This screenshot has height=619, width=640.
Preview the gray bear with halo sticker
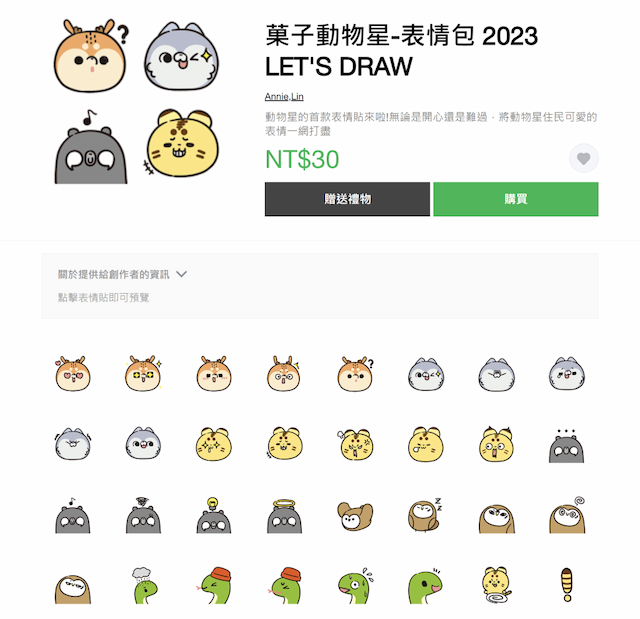pos(284,515)
